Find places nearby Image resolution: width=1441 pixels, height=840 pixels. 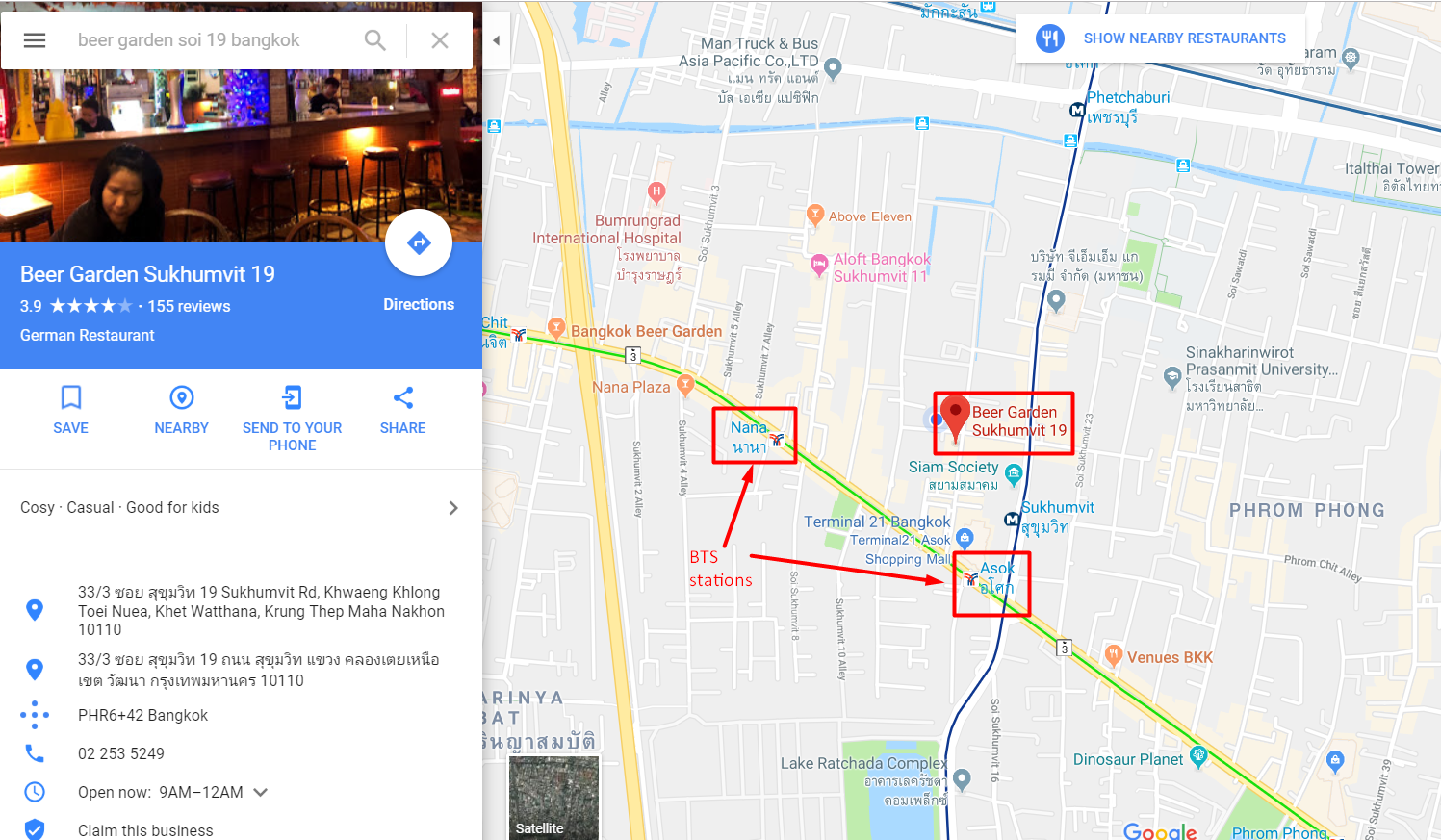click(181, 410)
